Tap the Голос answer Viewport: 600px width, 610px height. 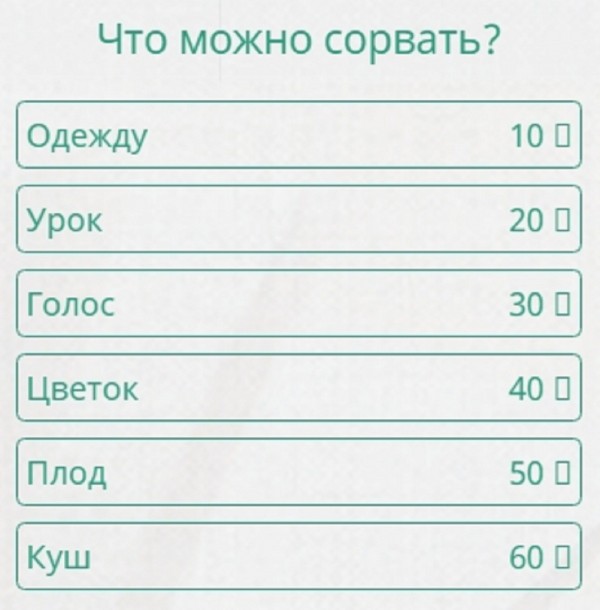(x=298, y=303)
